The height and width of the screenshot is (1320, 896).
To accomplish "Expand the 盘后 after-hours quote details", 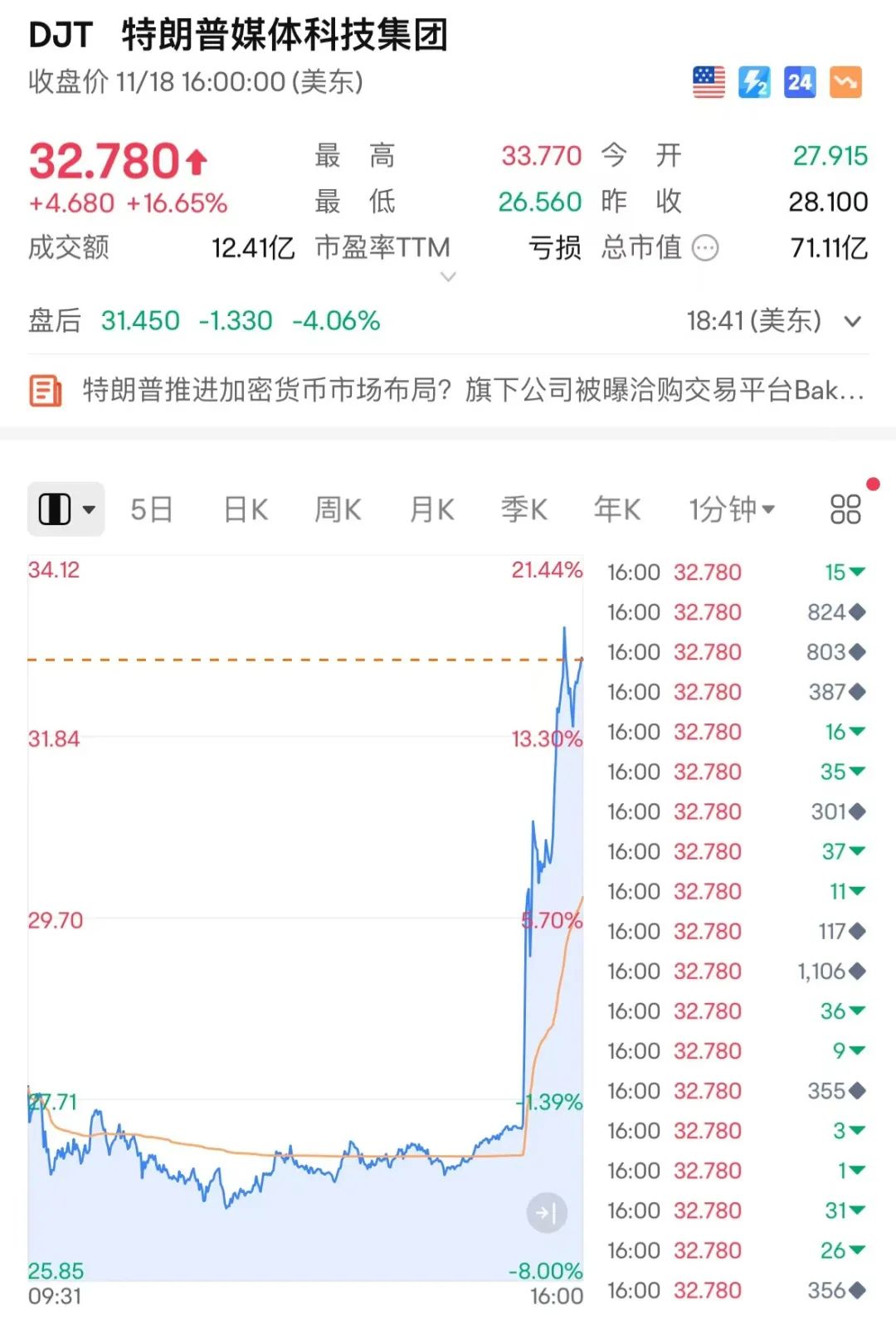I will (853, 321).
